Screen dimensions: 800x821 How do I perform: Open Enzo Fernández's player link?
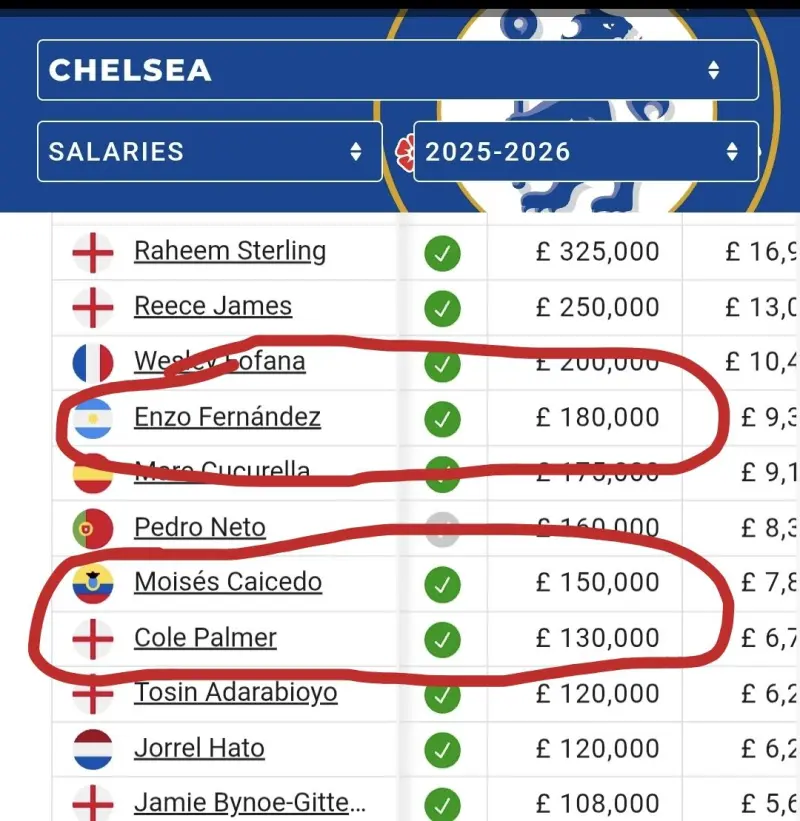click(227, 417)
